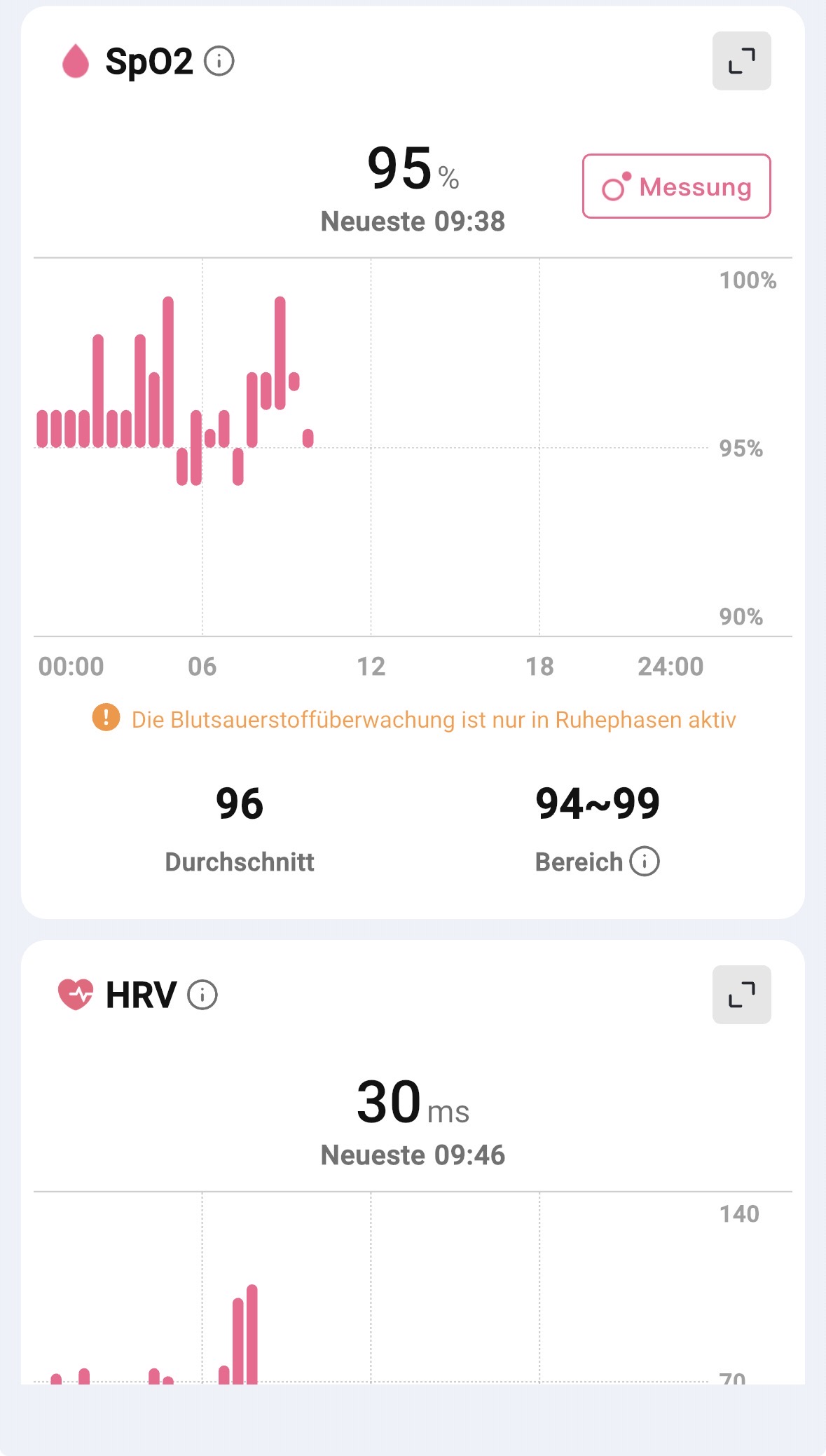Image resolution: width=826 pixels, height=1456 pixels.
Task: Expand the HRV chart to fullscreen
Action: click(x=741, y=995)
